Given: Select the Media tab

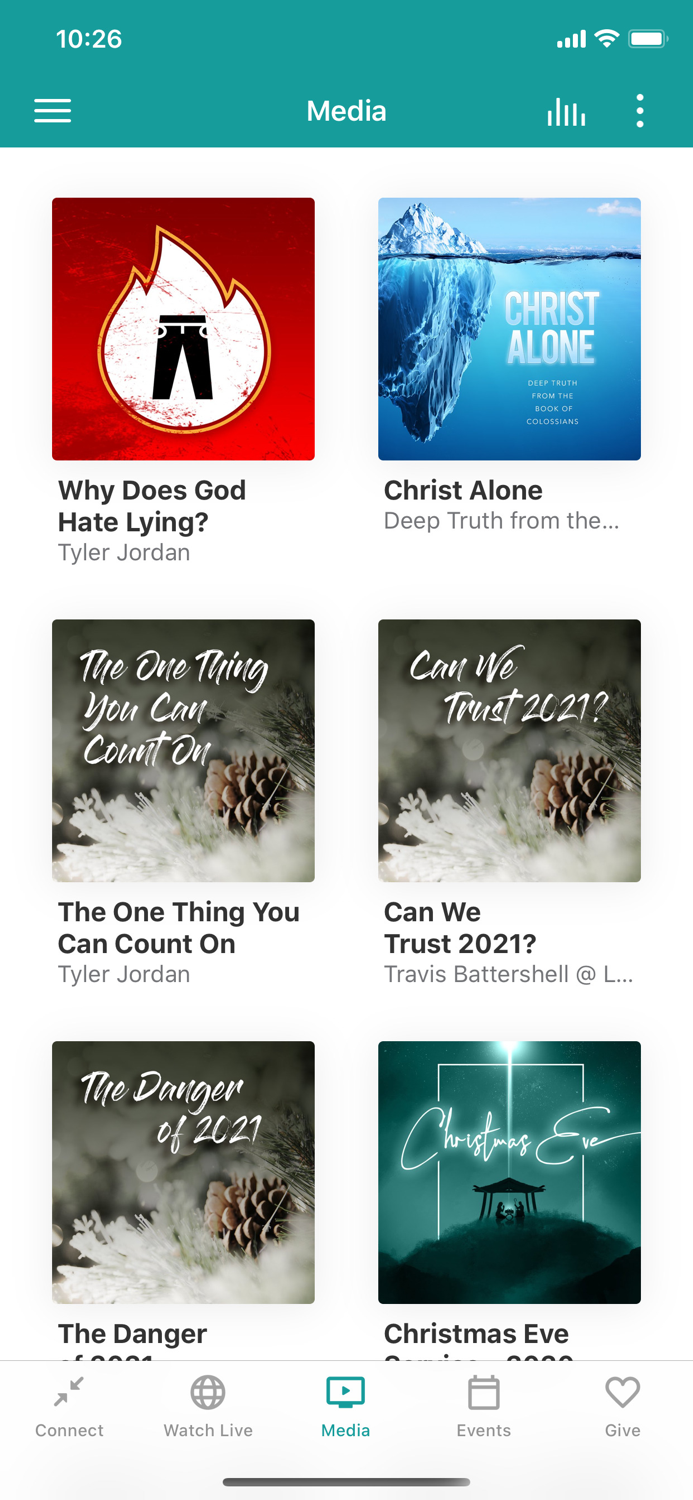Looking at the screenshot, I should (346, 1407).
